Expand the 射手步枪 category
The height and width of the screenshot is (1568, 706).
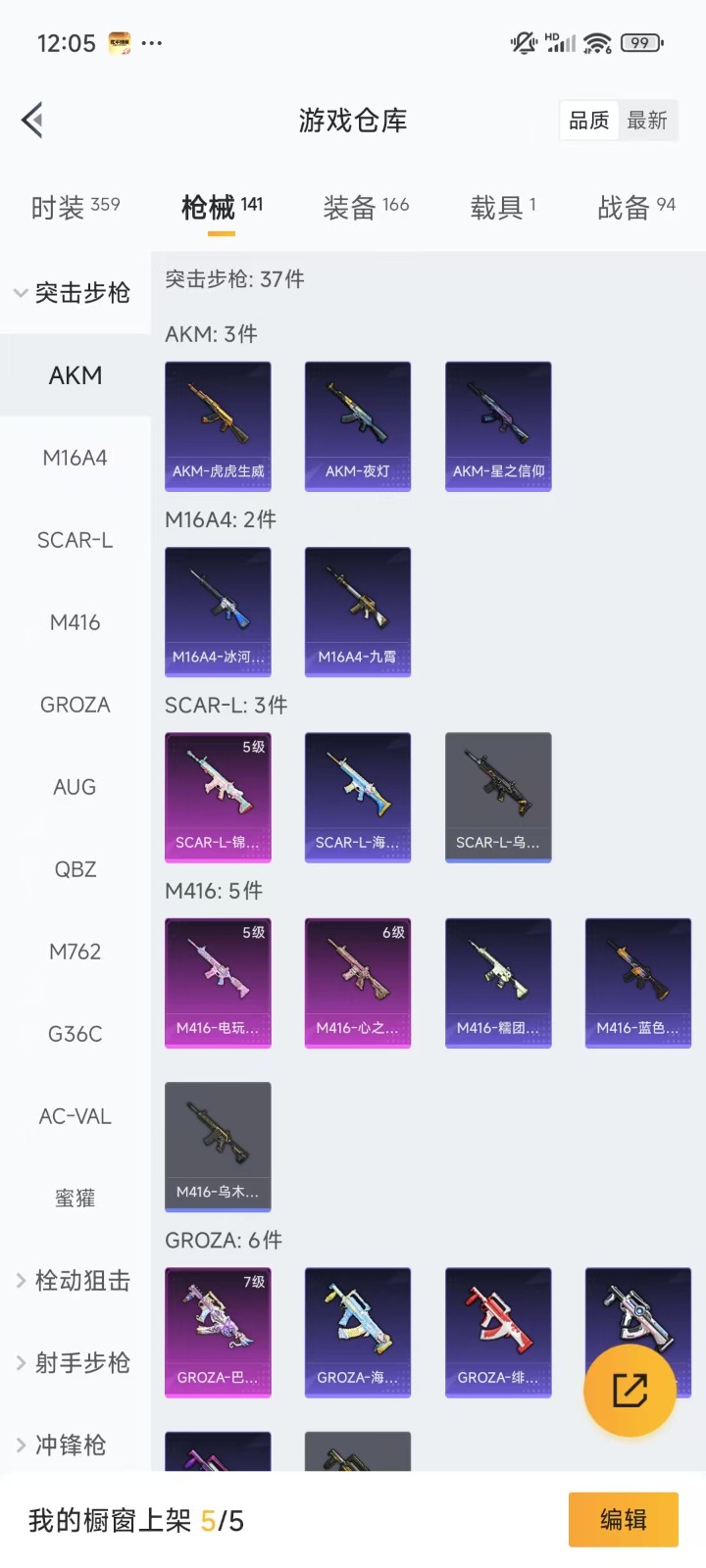click(x=75, y=1363)
